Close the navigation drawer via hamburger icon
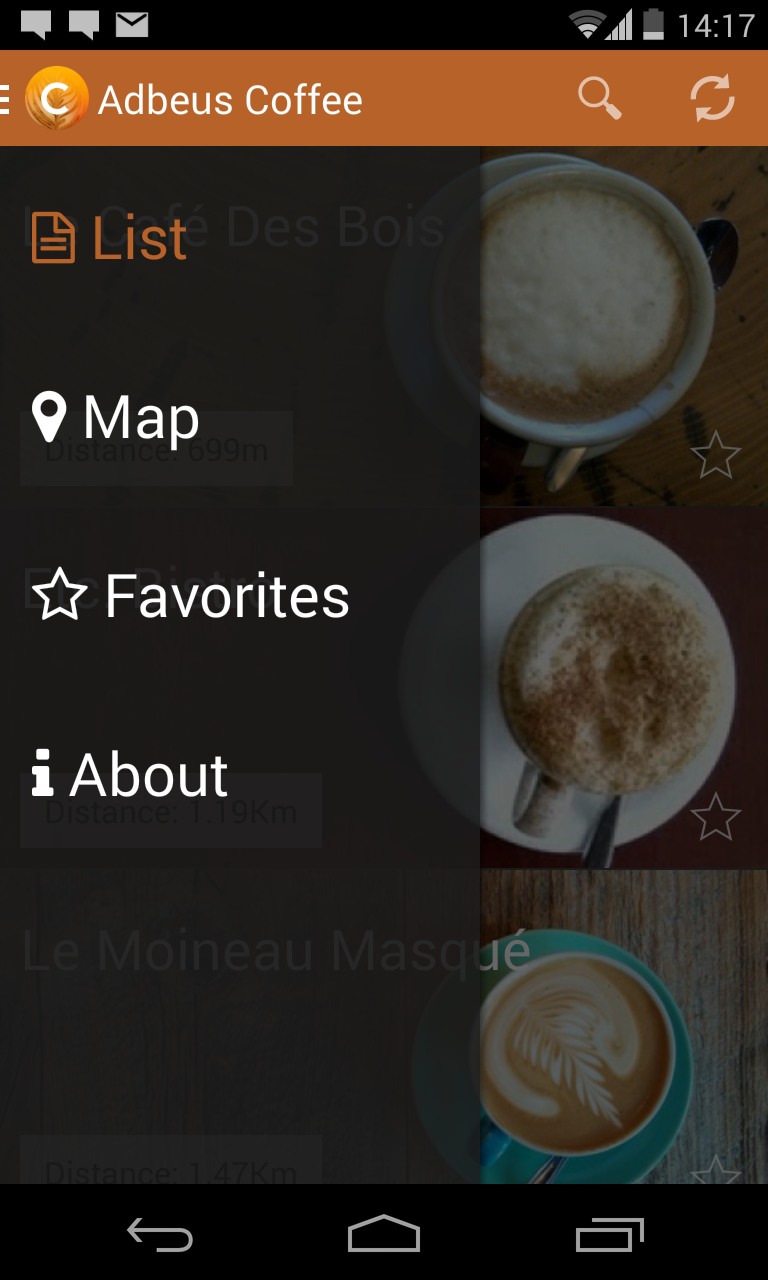Viewport: 768px width, 1280px height. [8, 99]
